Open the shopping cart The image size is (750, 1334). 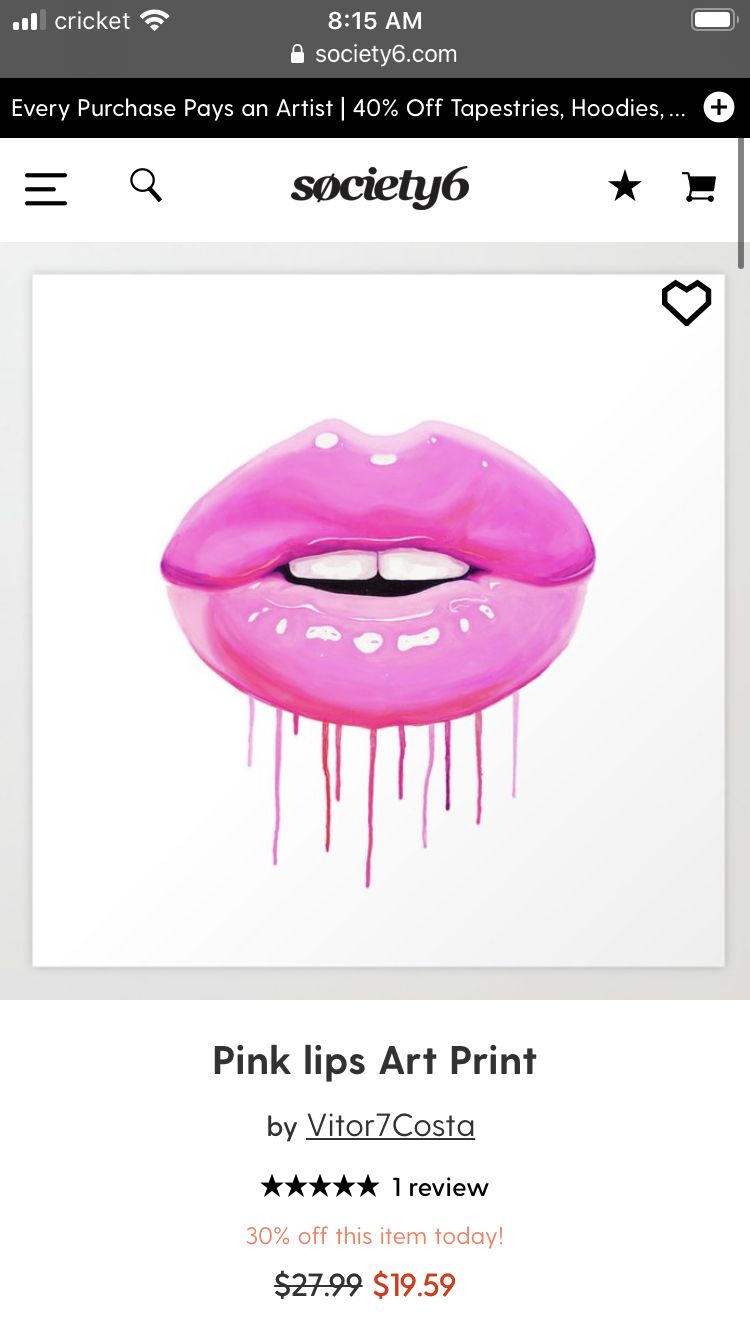[x=700, y=187]
